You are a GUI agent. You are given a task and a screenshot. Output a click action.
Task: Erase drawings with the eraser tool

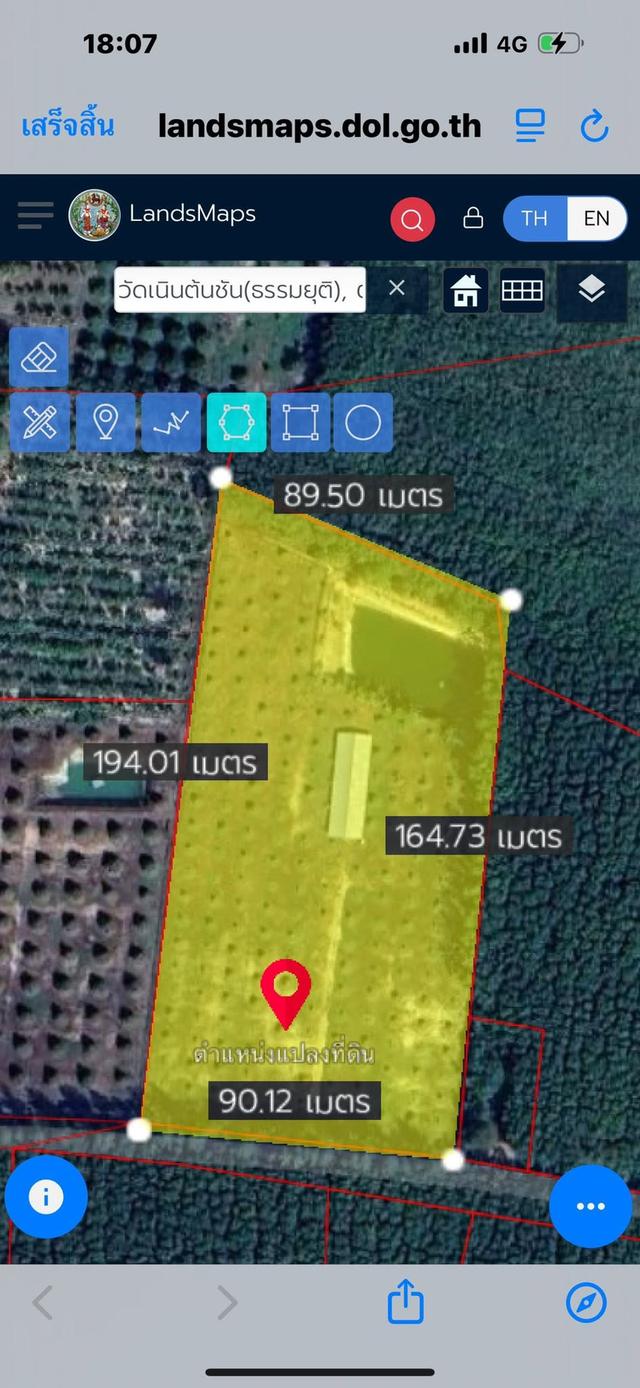(x=39, y=357)
